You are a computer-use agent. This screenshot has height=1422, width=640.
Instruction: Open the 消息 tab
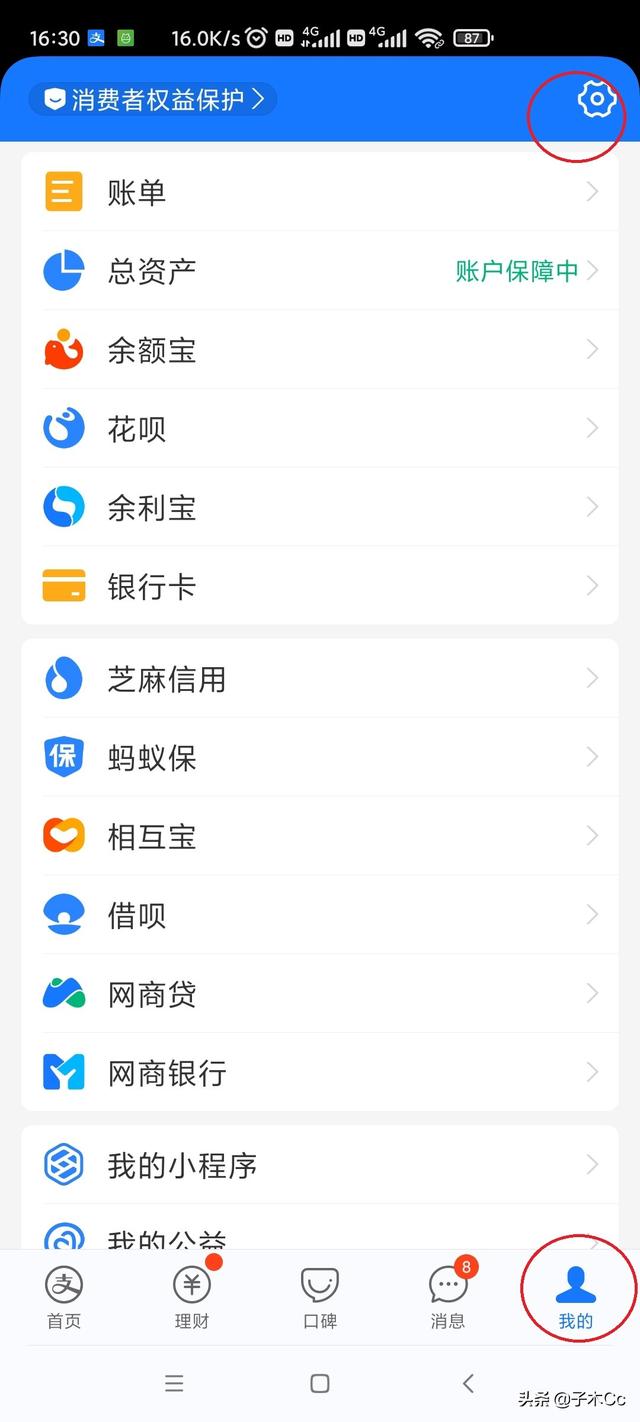[x=448, y=1297]
